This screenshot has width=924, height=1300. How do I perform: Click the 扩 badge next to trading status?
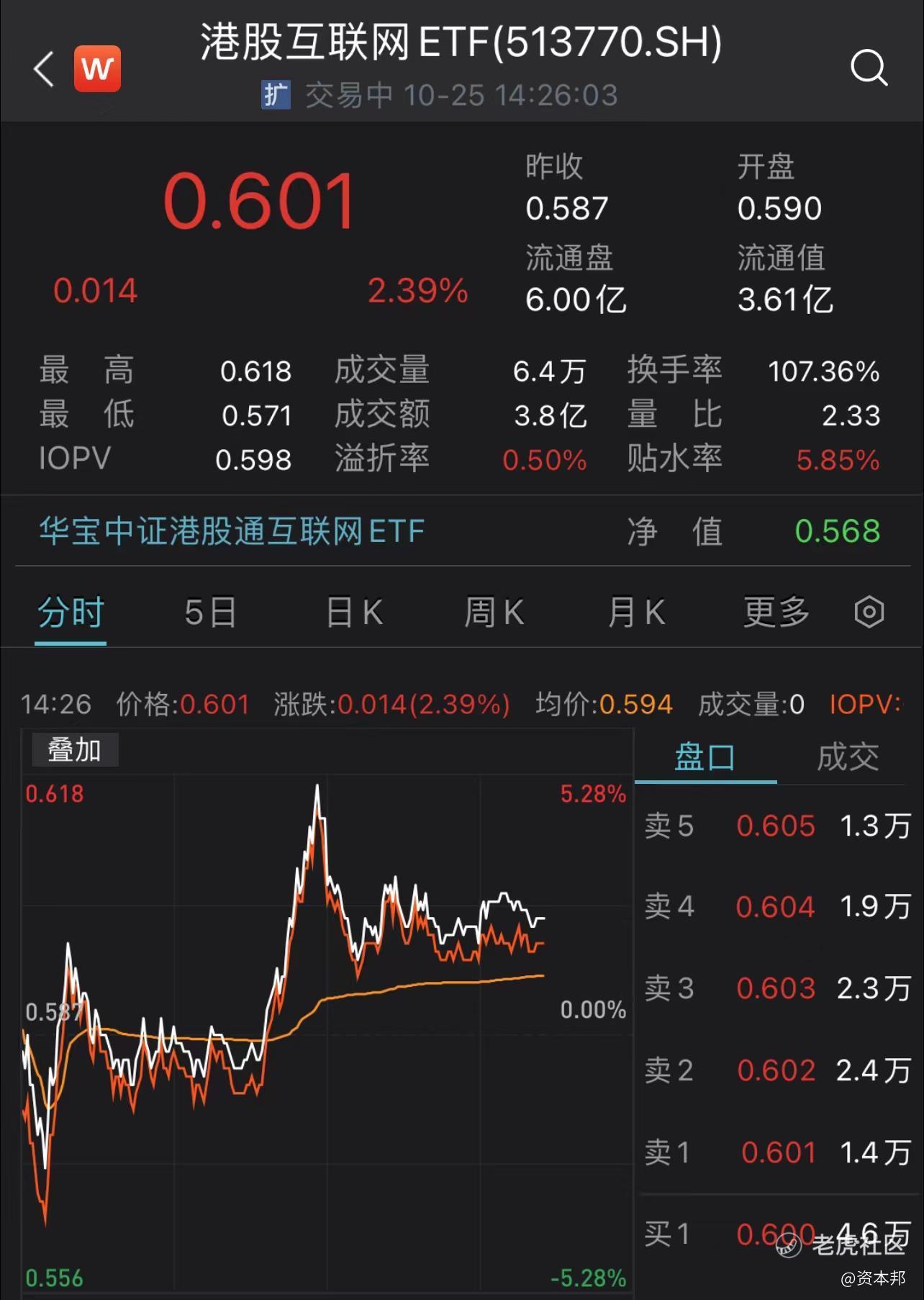click(x=276, y=94)
